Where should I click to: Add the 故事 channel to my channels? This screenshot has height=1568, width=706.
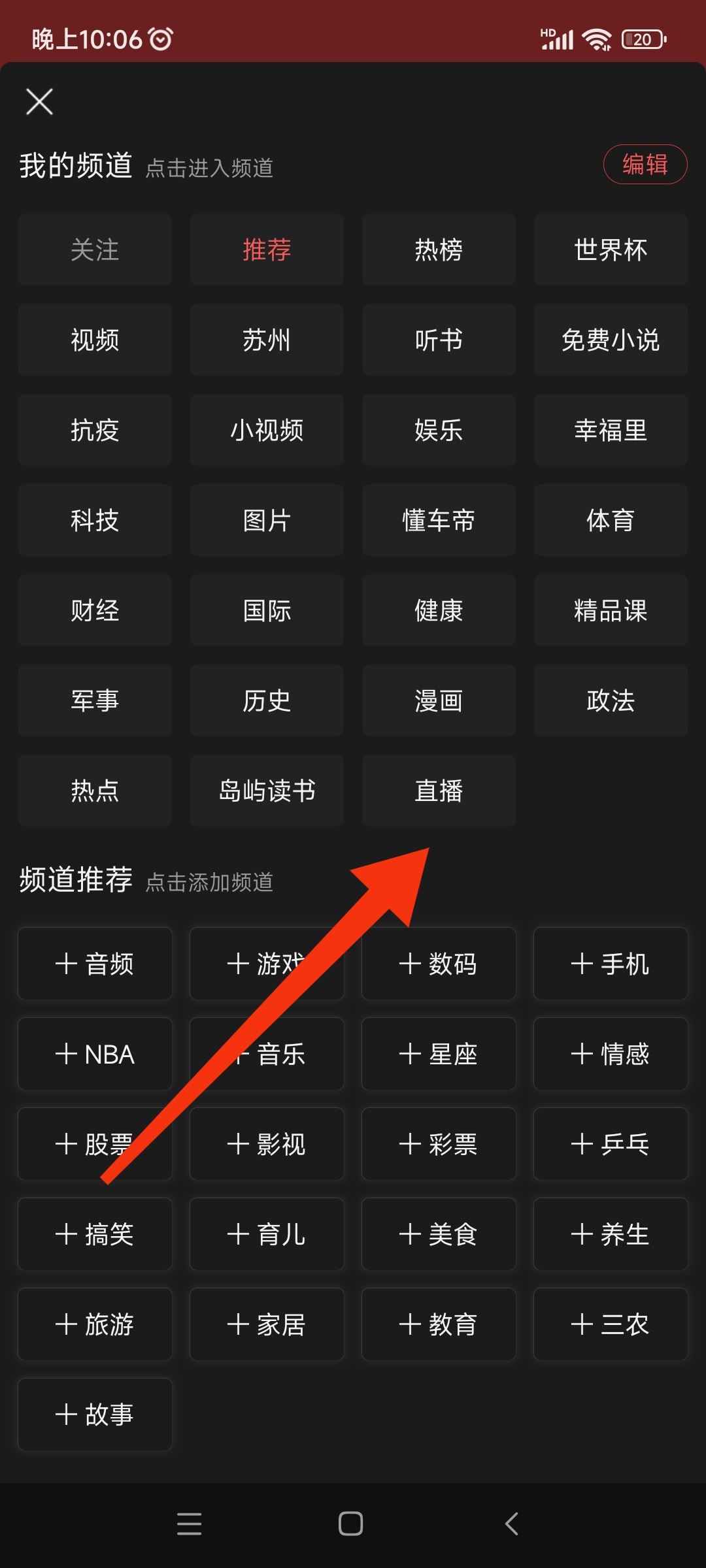coord(95,1414)
